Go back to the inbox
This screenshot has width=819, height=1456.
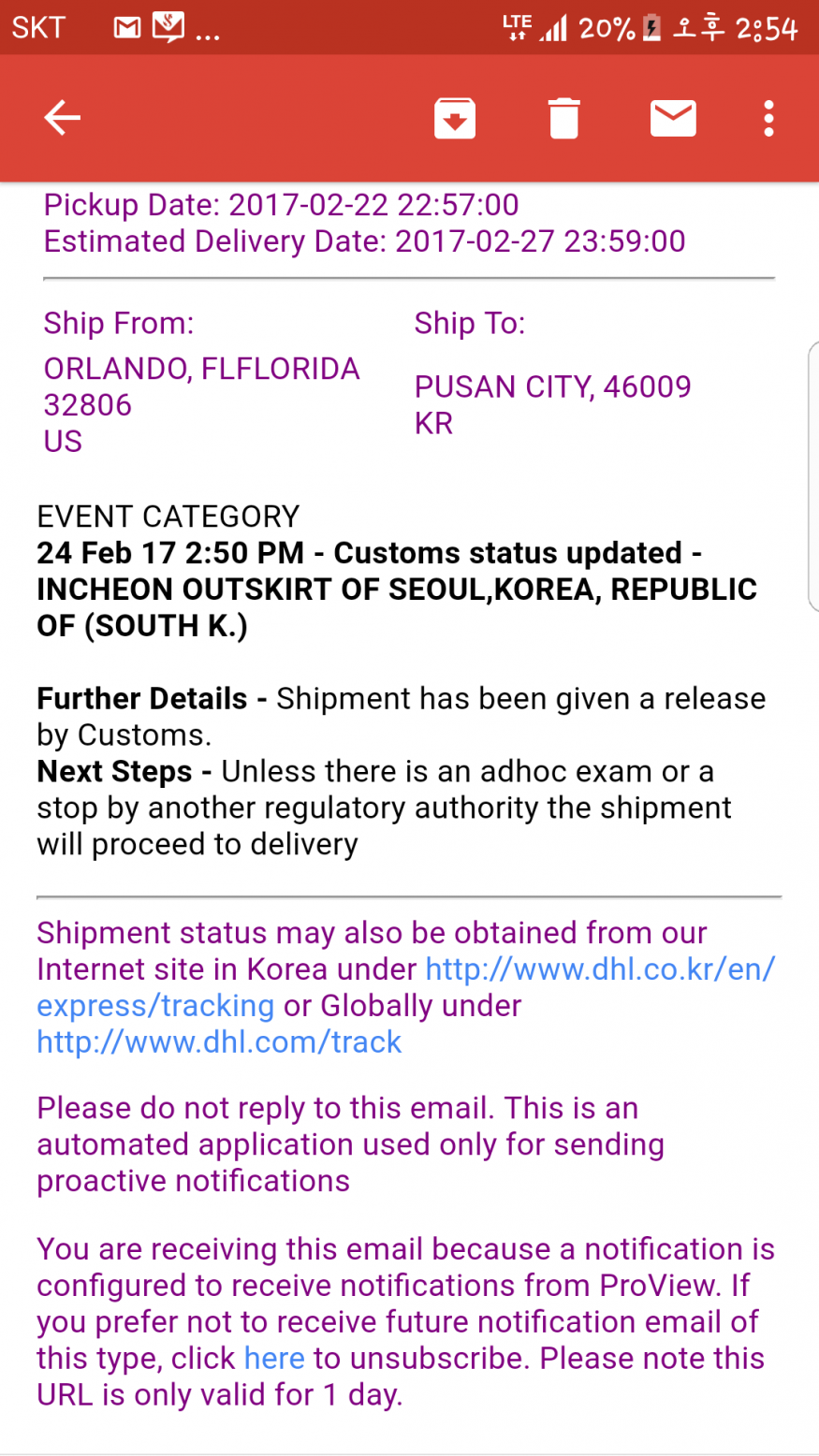pyautogui.click(x=63, y=118)
